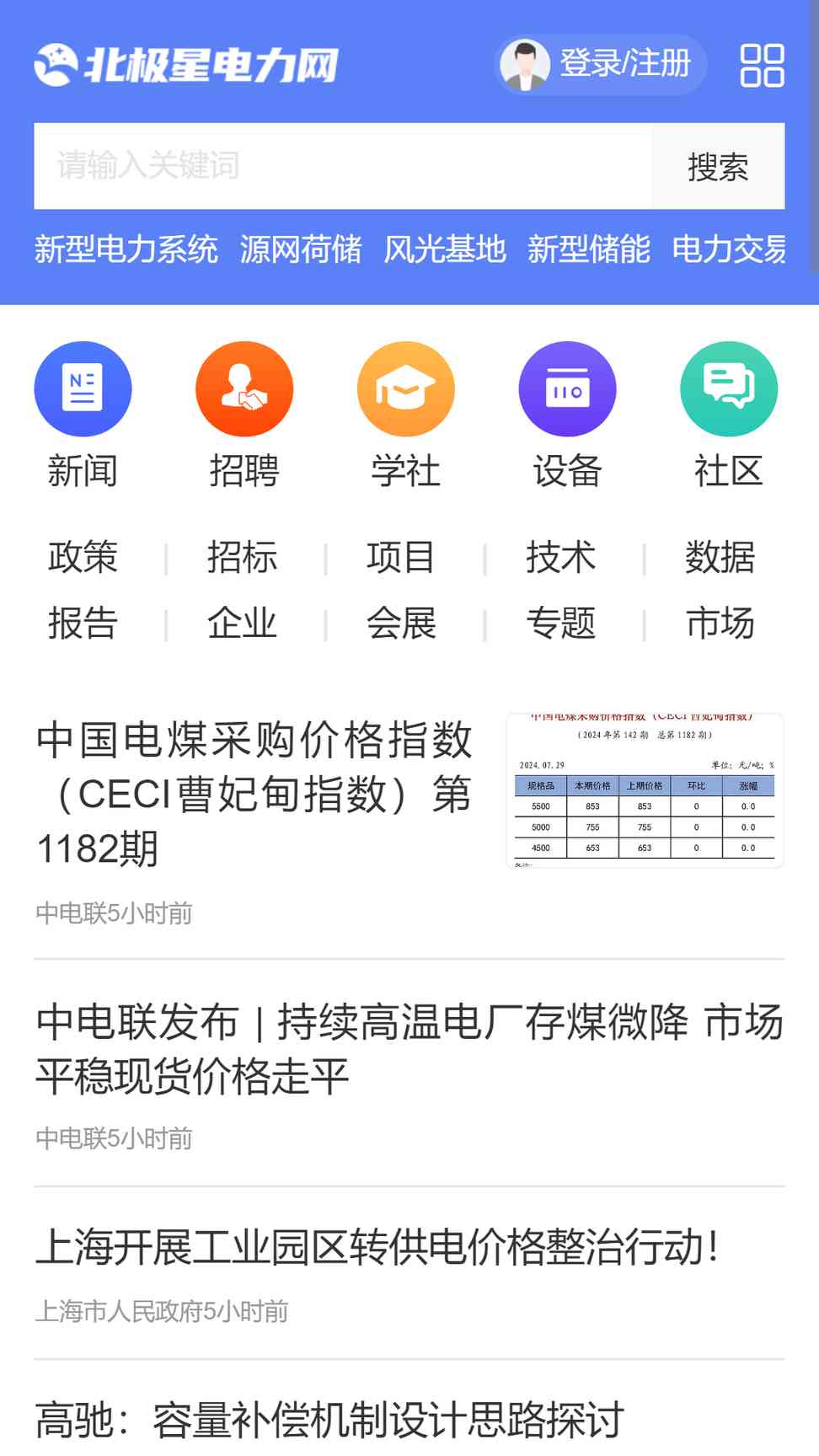Open the 学社 section
Image resolution: width=819 pixels, height=1456 pixels.
pyautogui.click(x=406, y=415)
